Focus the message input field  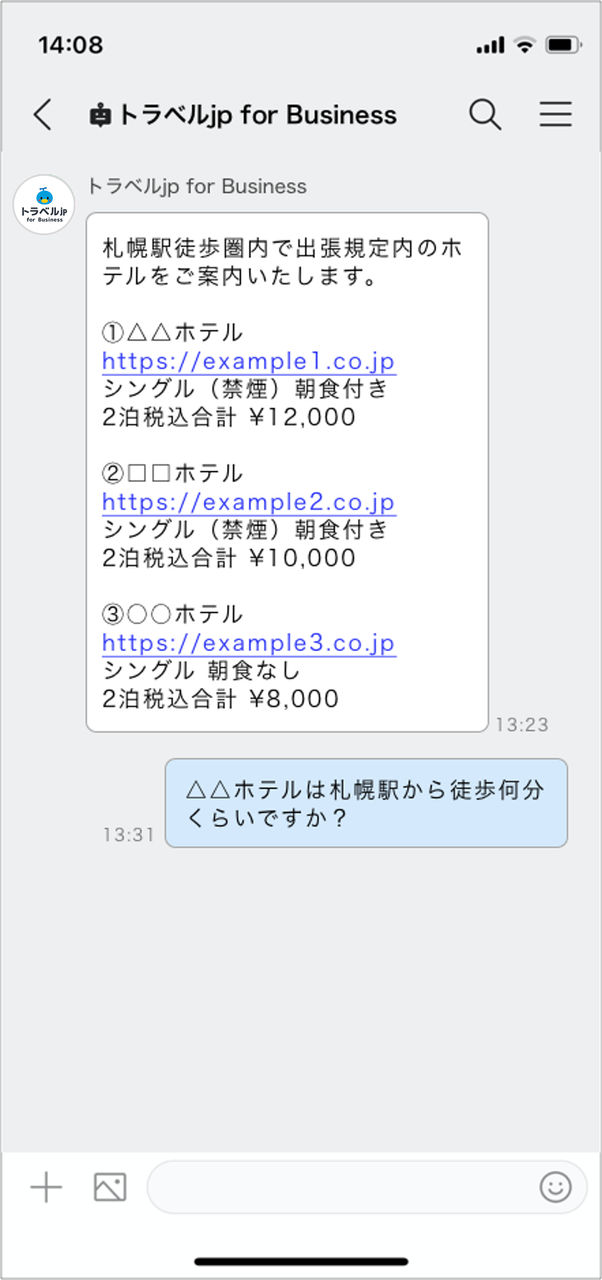[340, 1187]
